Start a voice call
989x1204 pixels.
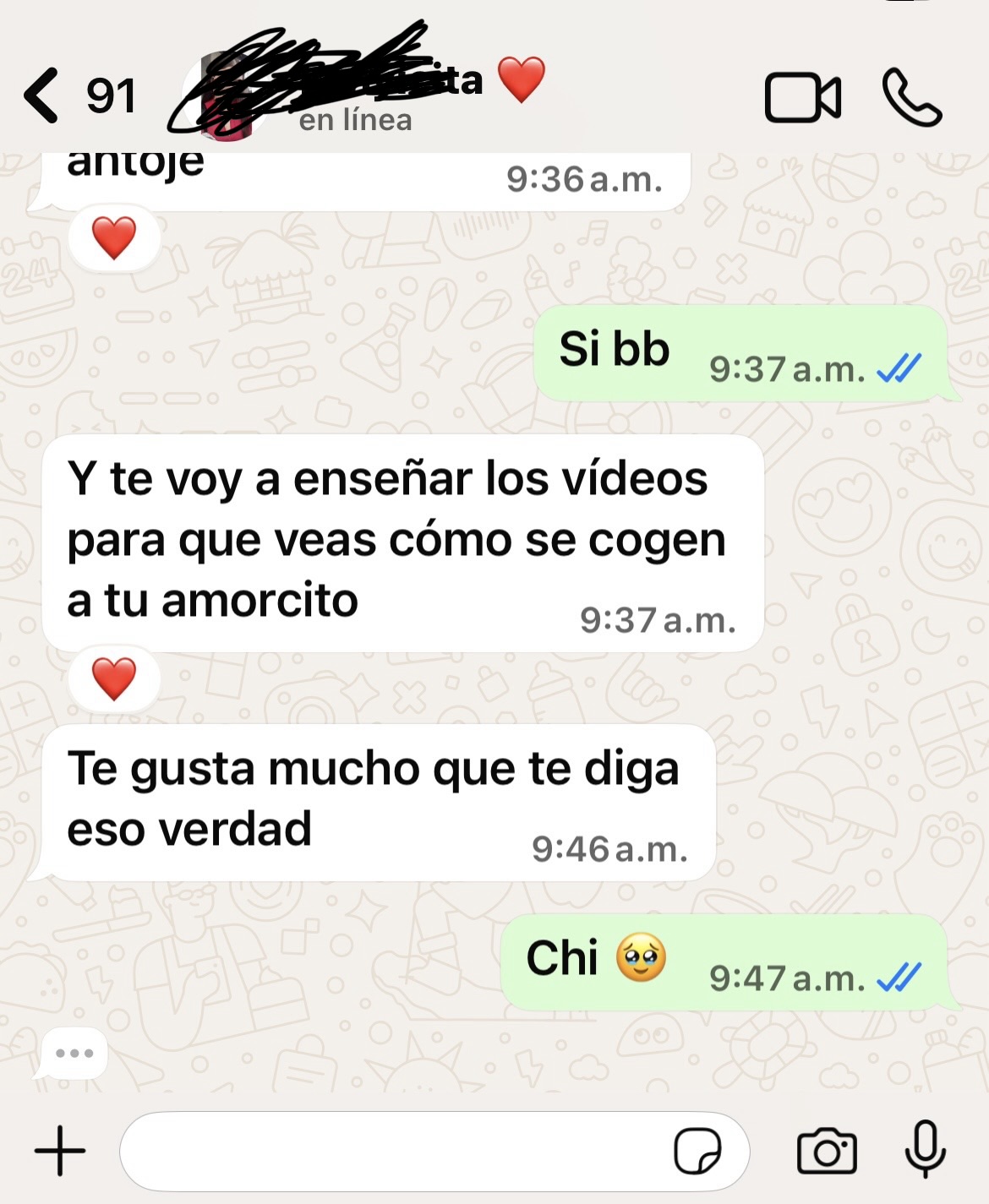911,97
